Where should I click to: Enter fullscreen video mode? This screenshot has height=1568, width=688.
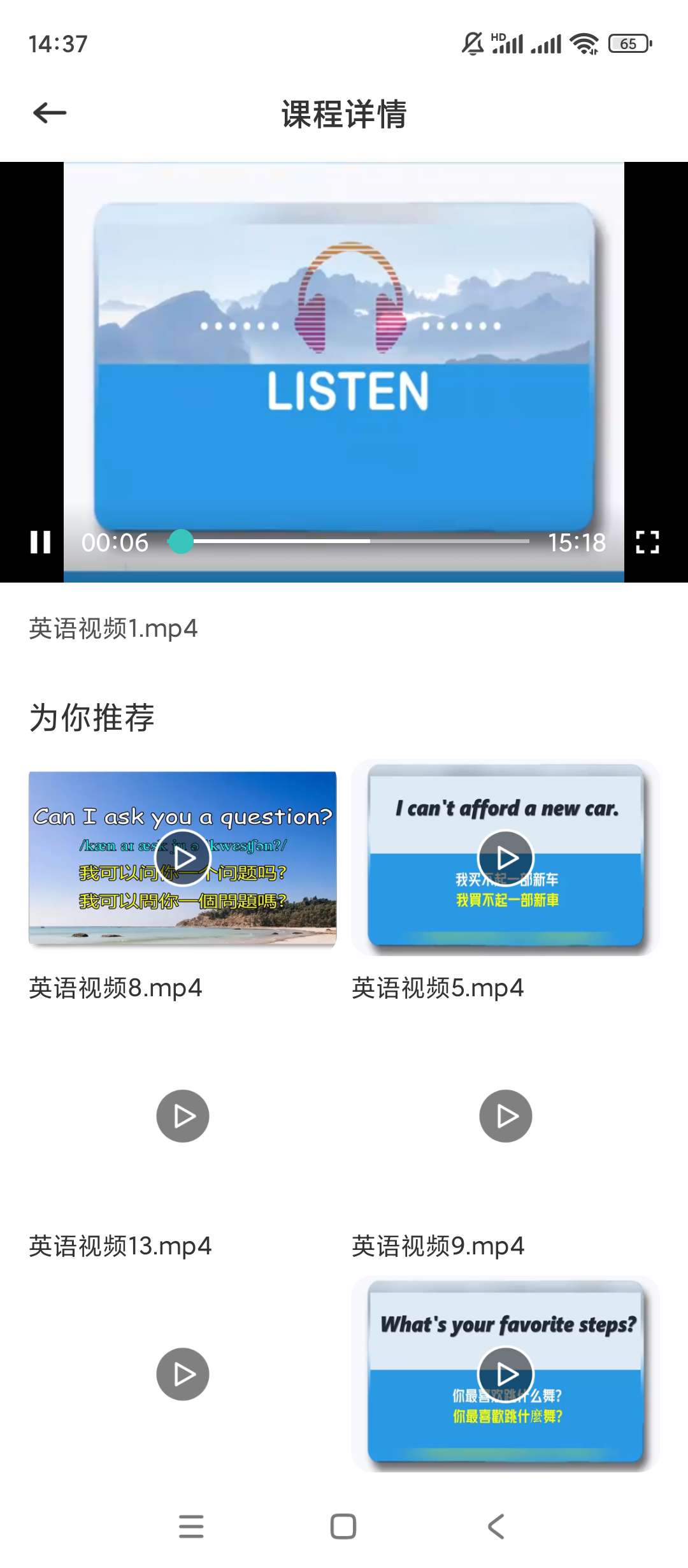click(647, 542)
